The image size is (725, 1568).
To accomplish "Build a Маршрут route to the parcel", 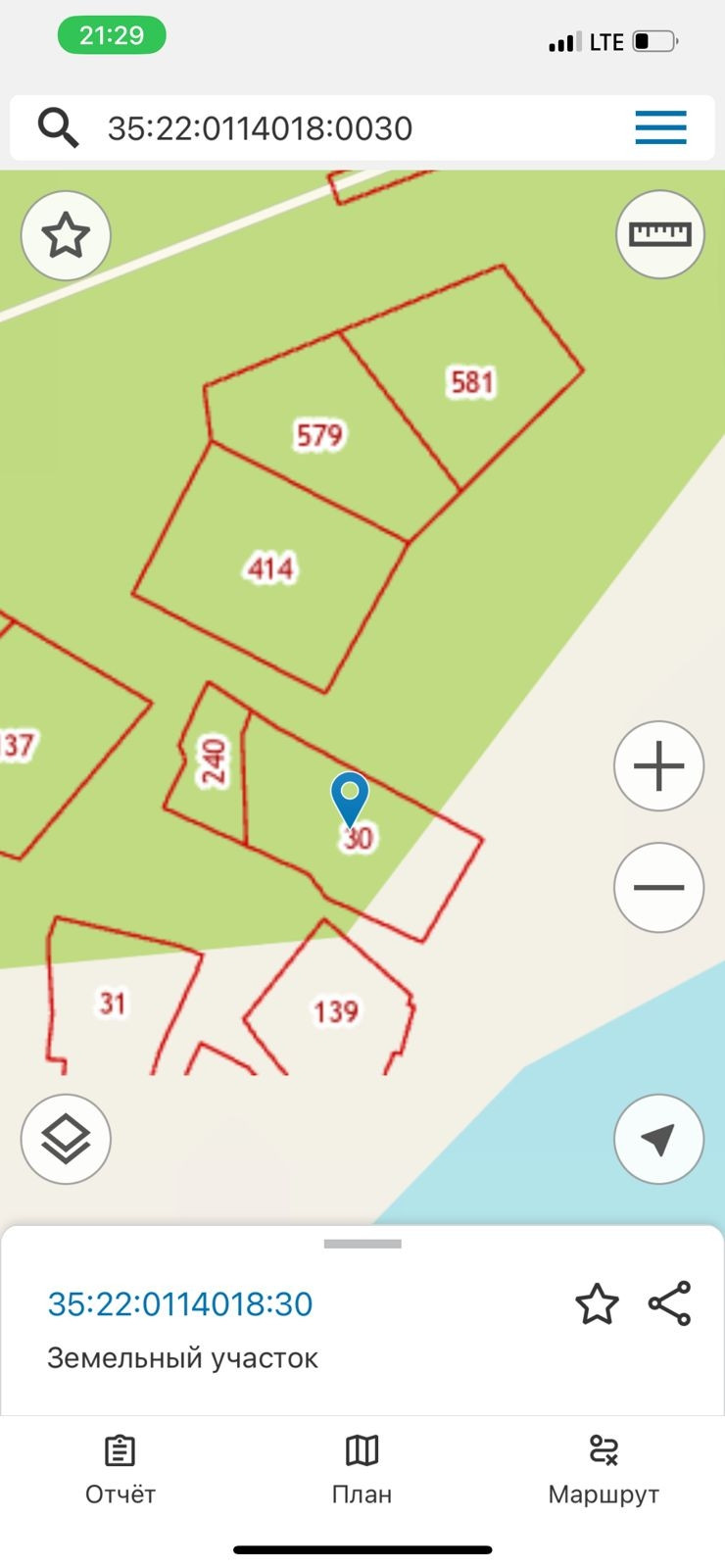I will (604, 1469).
